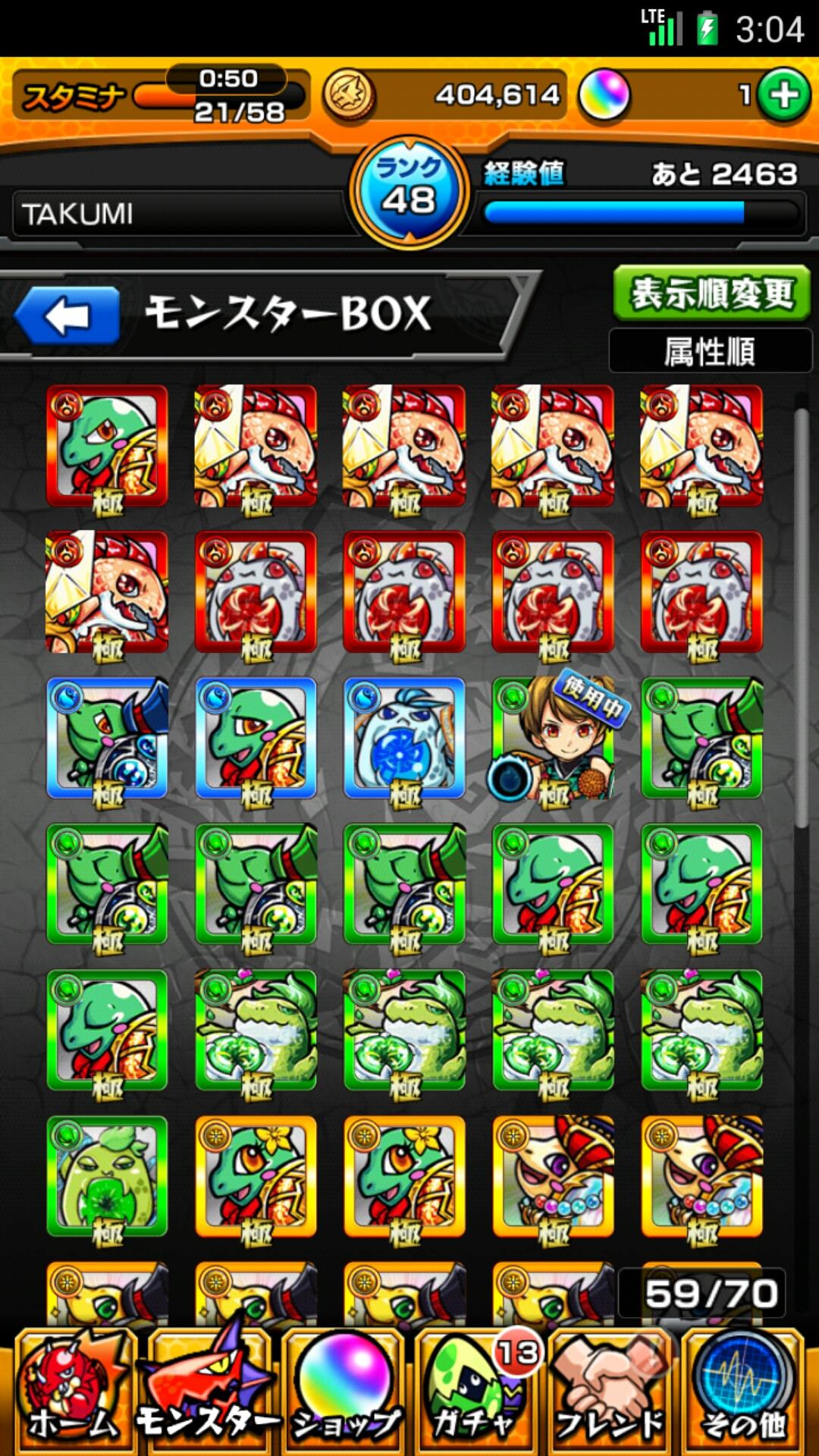
Task: Select the light-green blob monster
Action: [x=107, y=1178]
